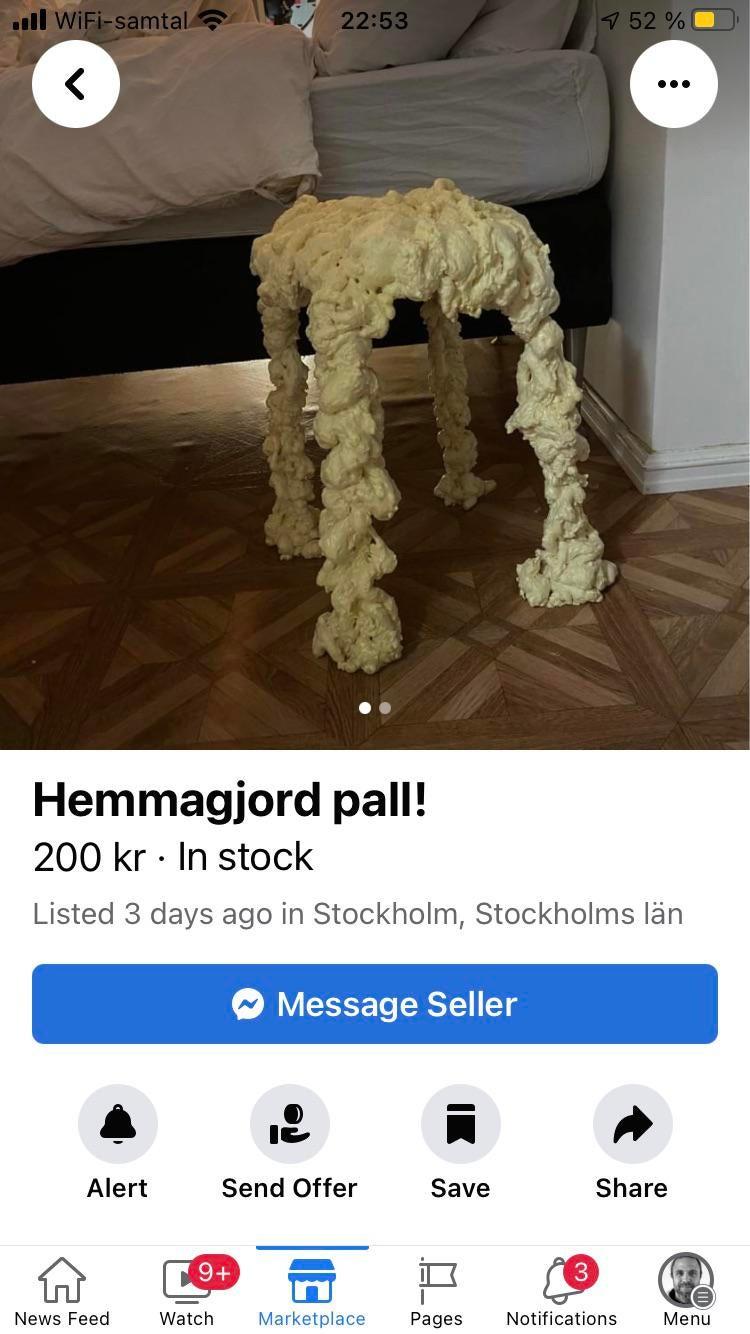Open the News Feed tab

click(x=61, y=1290)
